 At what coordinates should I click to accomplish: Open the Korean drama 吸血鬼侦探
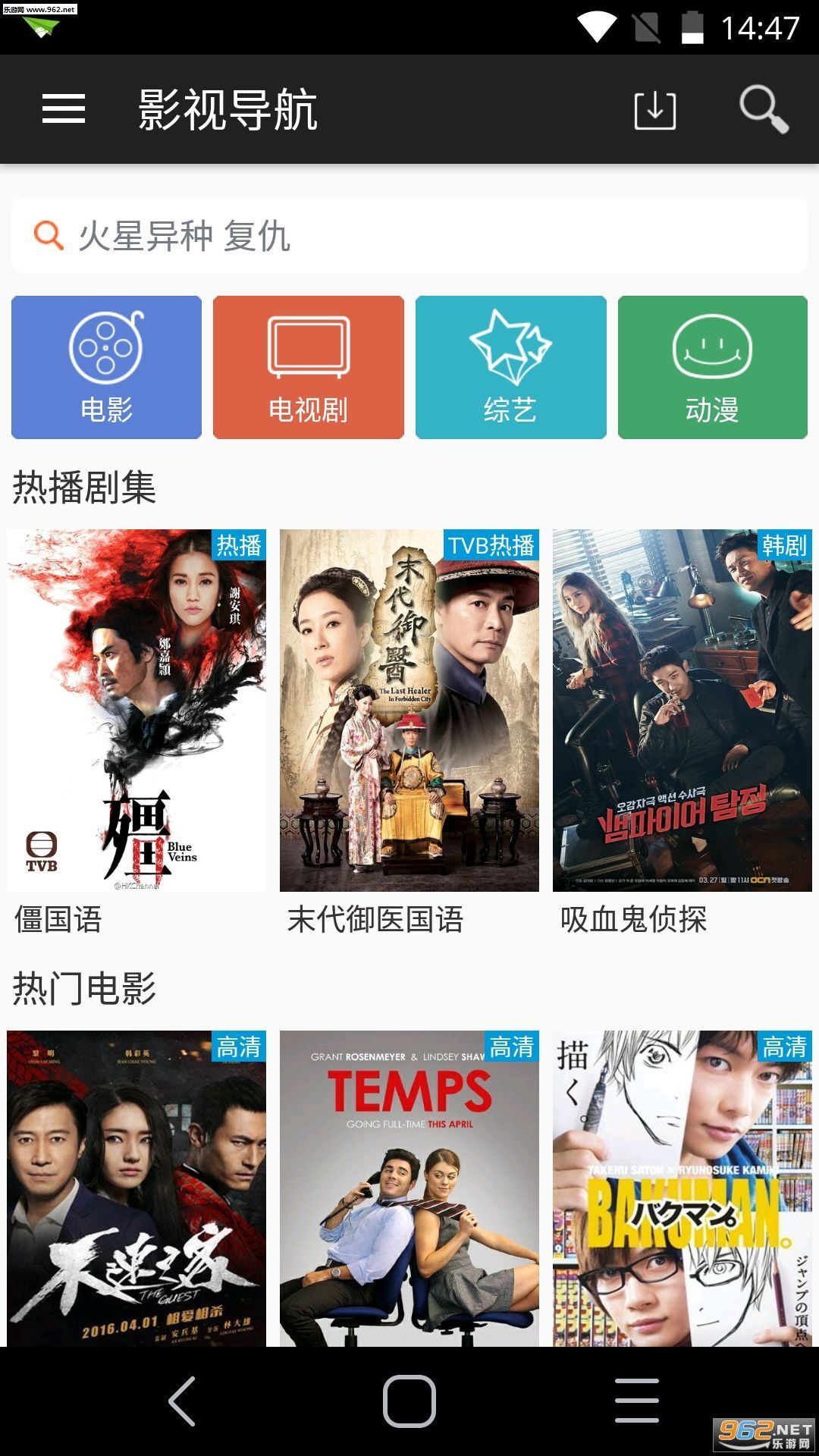pos(682,711)
